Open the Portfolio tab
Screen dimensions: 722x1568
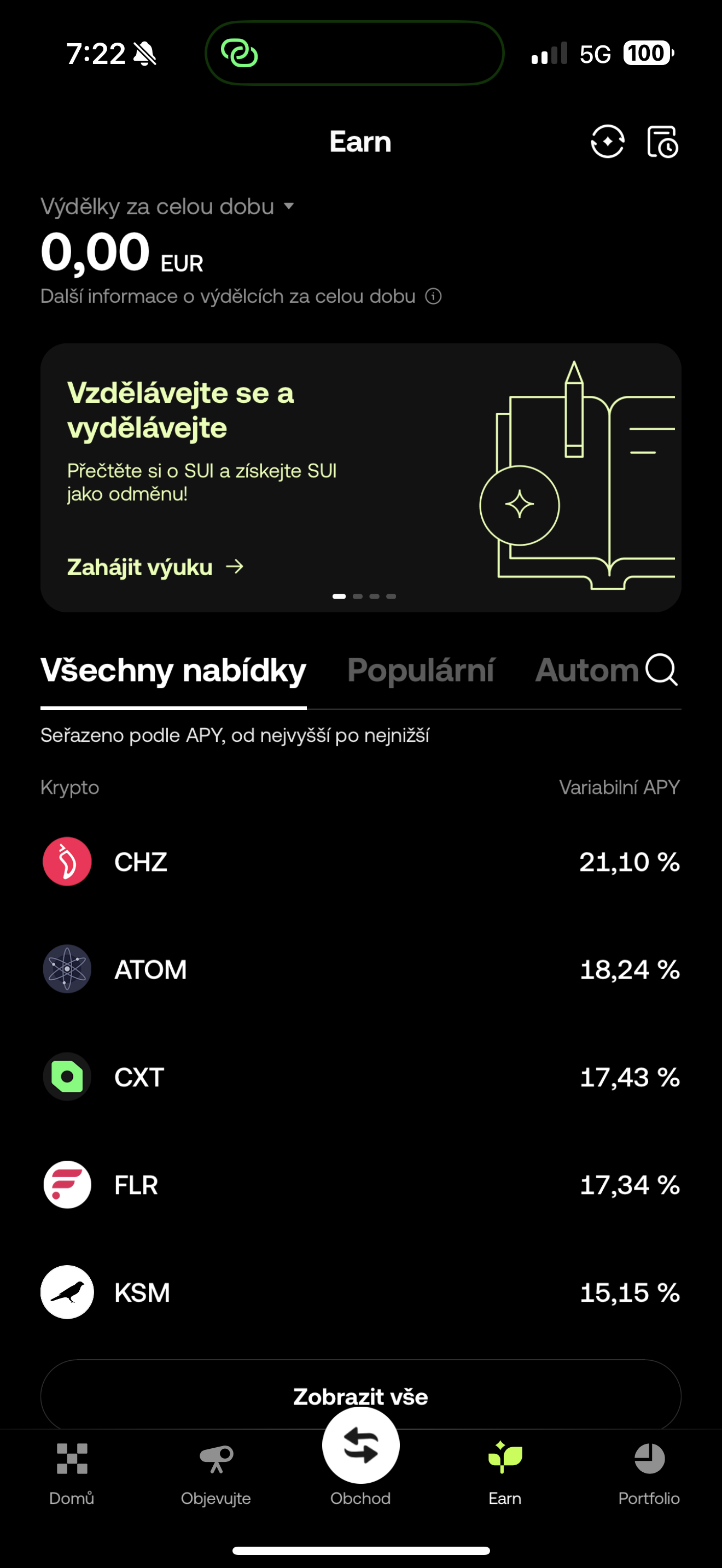649,1472
